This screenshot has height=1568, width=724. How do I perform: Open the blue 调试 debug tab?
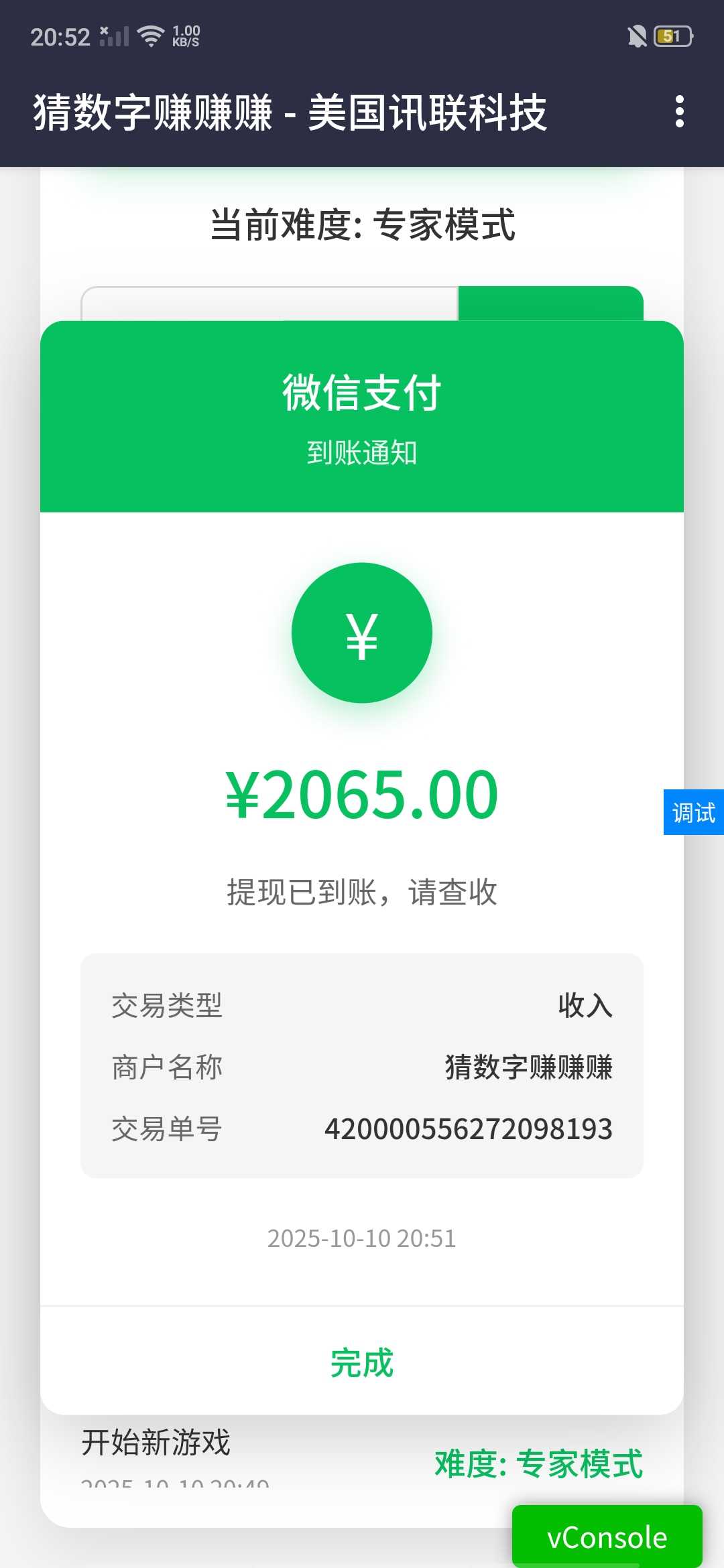693,812
